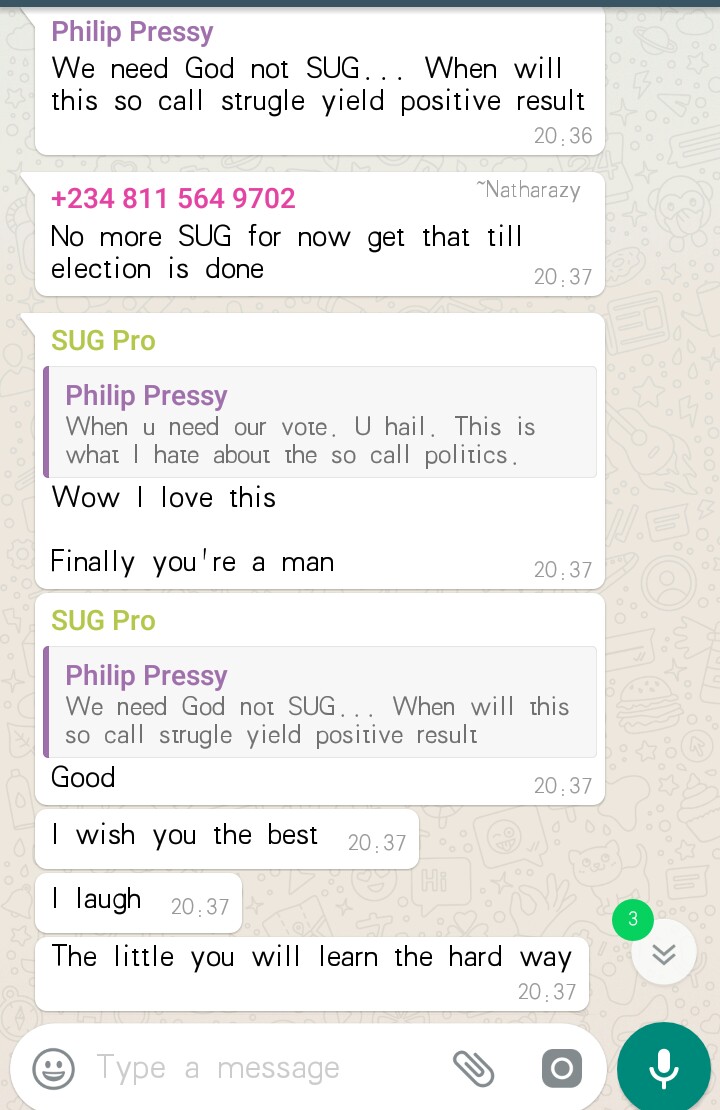Open the emoji picker
This screenshot has height=1110, width=720.
coord(53,1068)
